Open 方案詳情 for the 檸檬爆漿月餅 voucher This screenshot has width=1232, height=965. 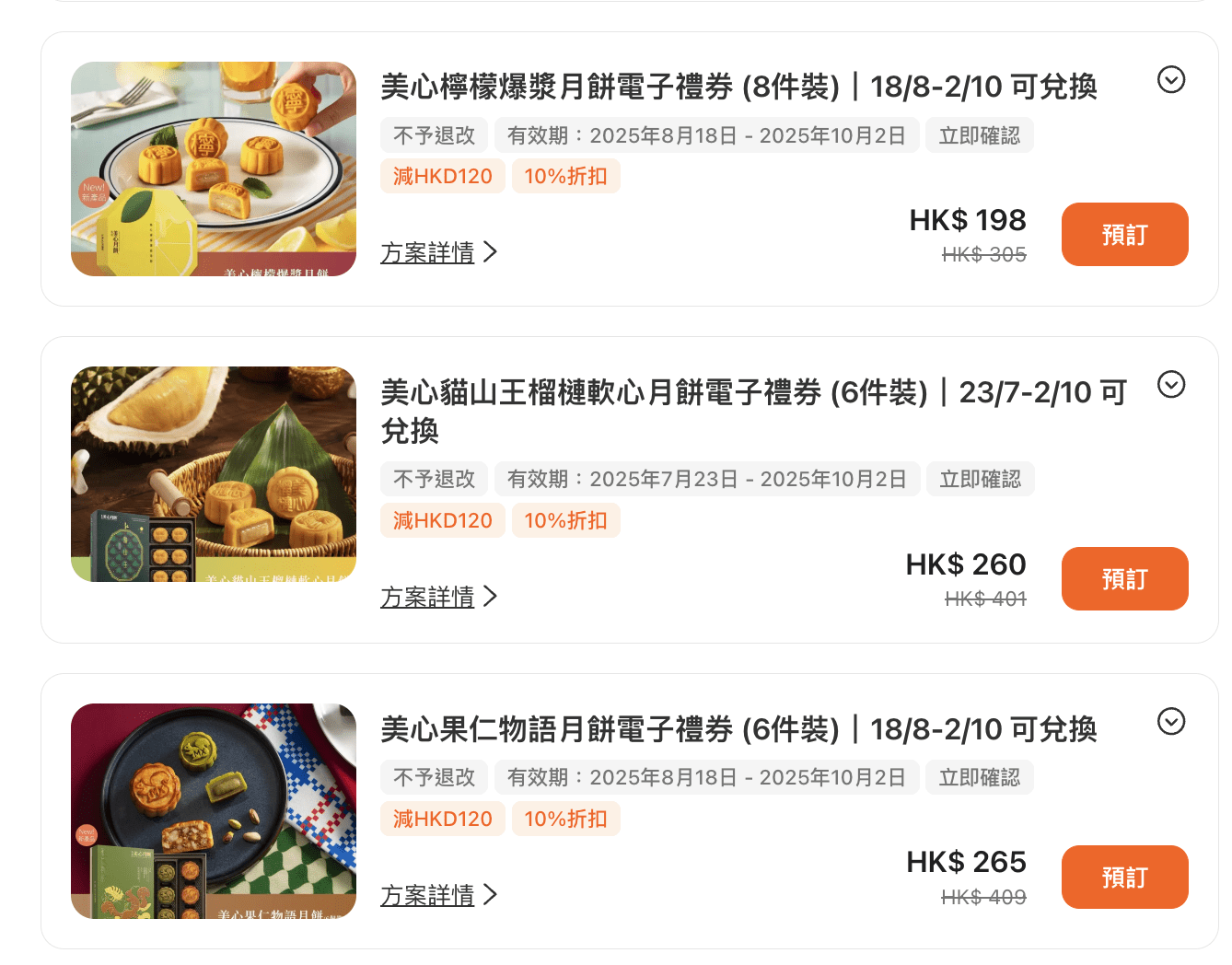(x=438, y=252)
